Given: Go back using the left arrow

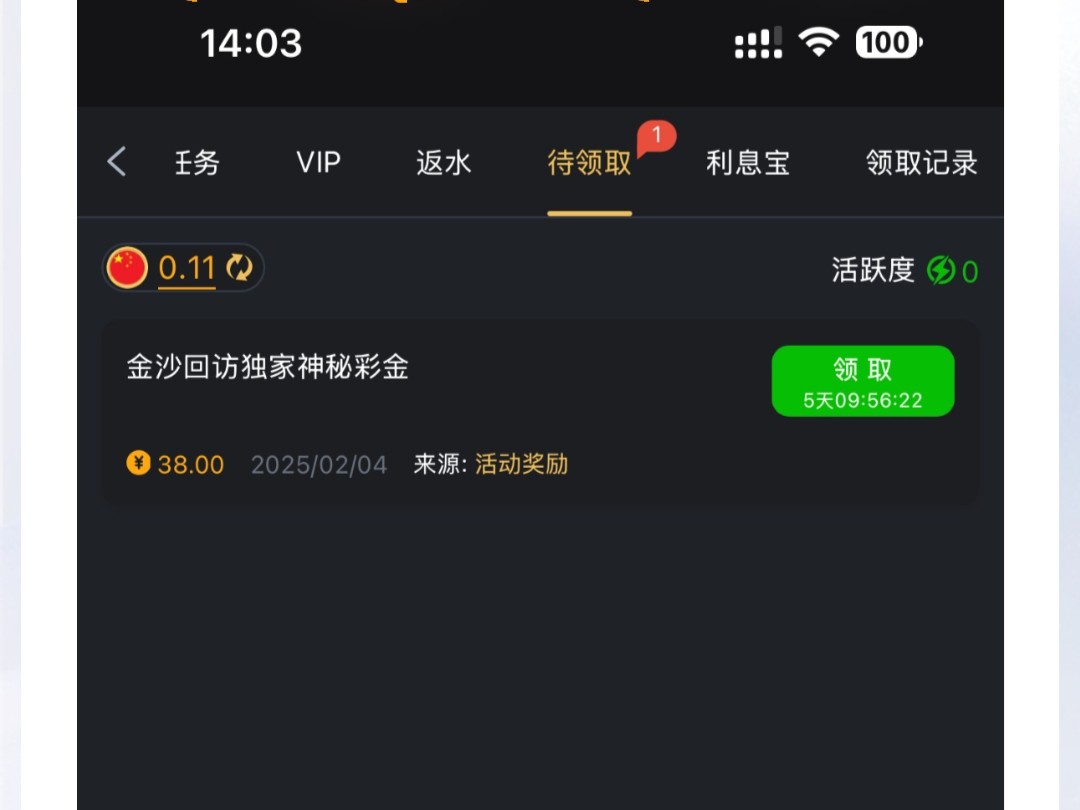Looking at the screenshot, I should 117,162.
